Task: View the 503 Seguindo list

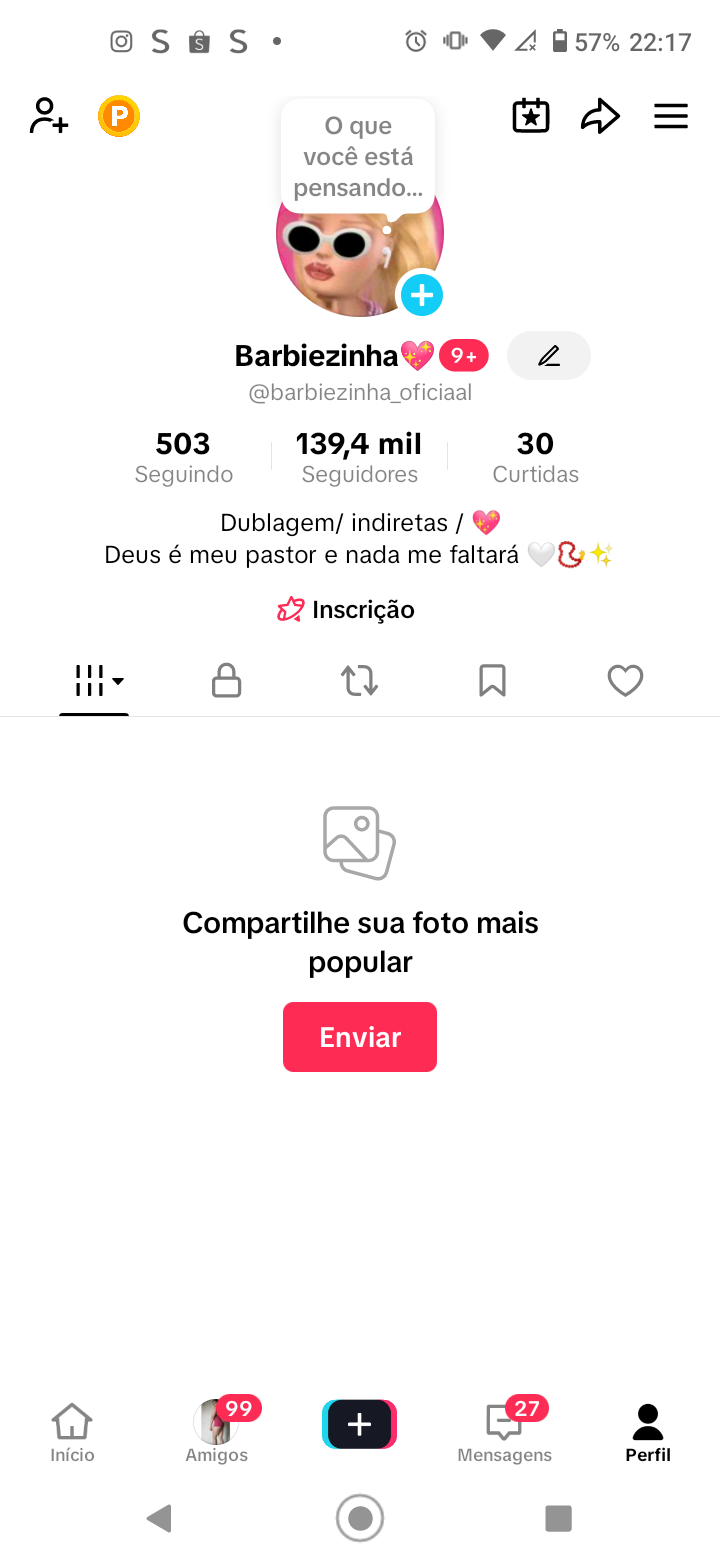Action: [184, 456]
